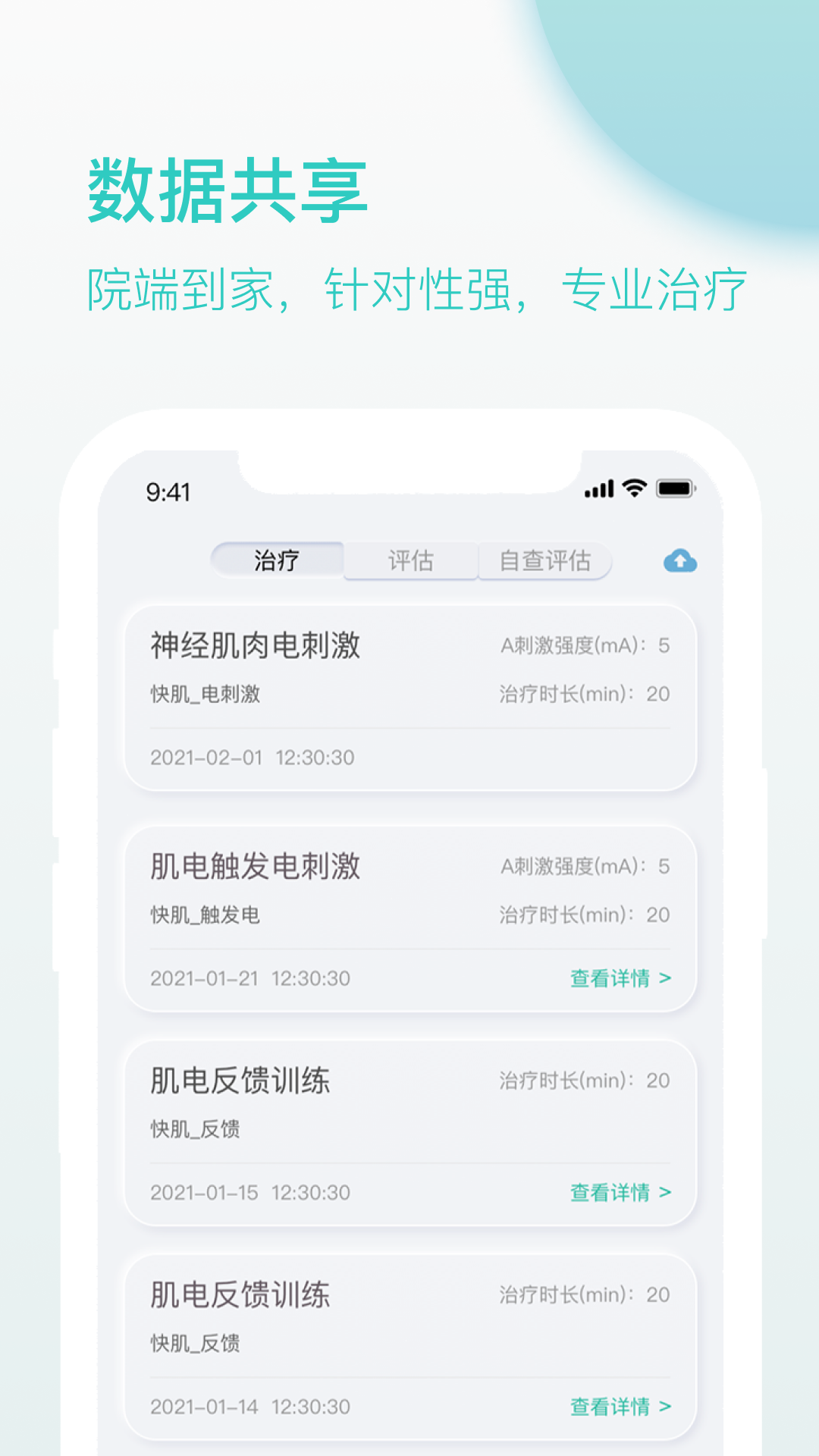Expand the detail chevron beside 肌电触发电刺激 查看详情
Viewport: 819px width, 1456px height.
pyautogui.click(x=666, y=978)
